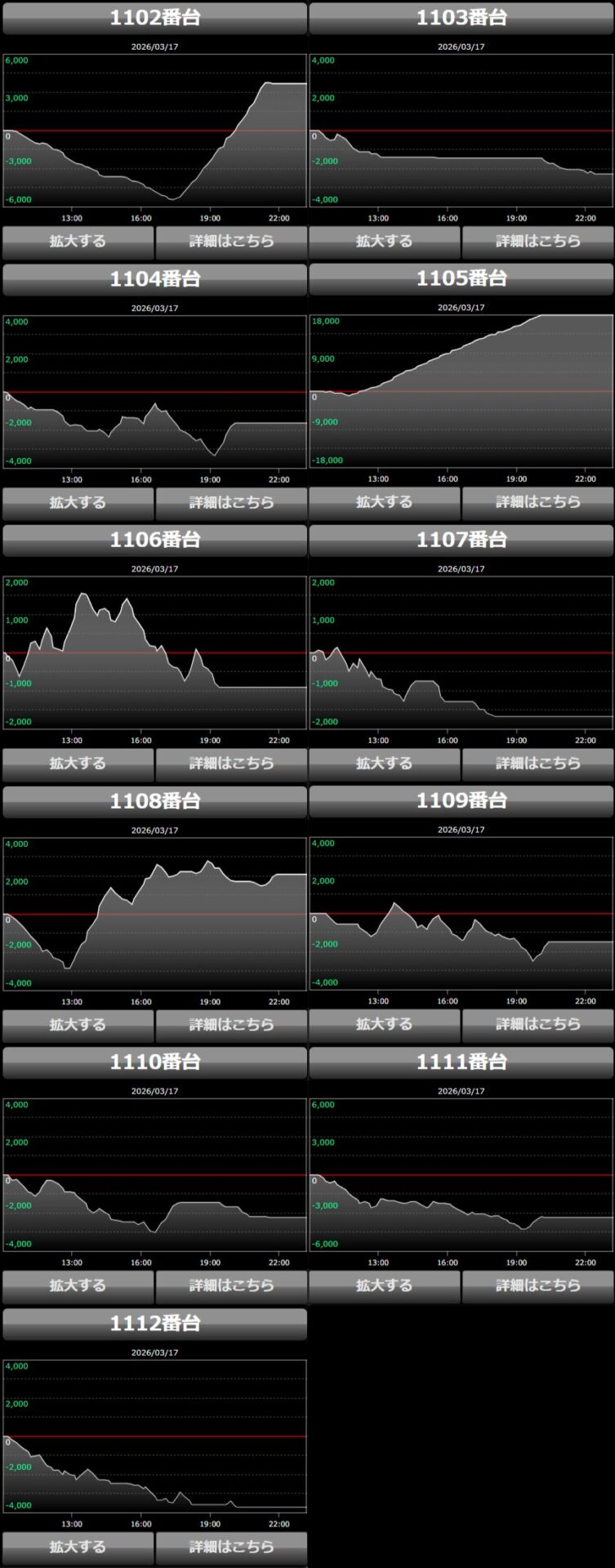View details of machine 1112番台

pos(231,1547)
